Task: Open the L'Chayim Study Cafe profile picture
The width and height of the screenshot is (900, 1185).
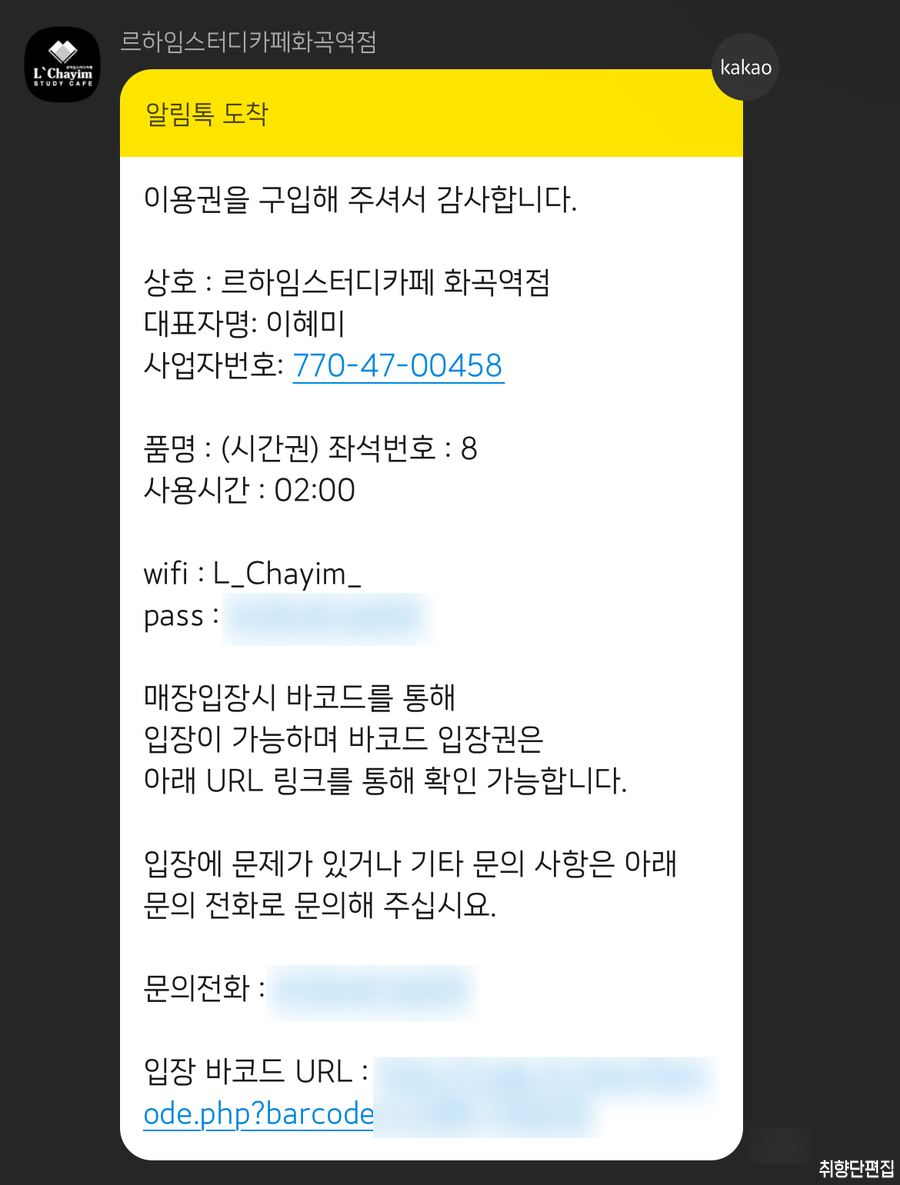Action: point(62,64)
